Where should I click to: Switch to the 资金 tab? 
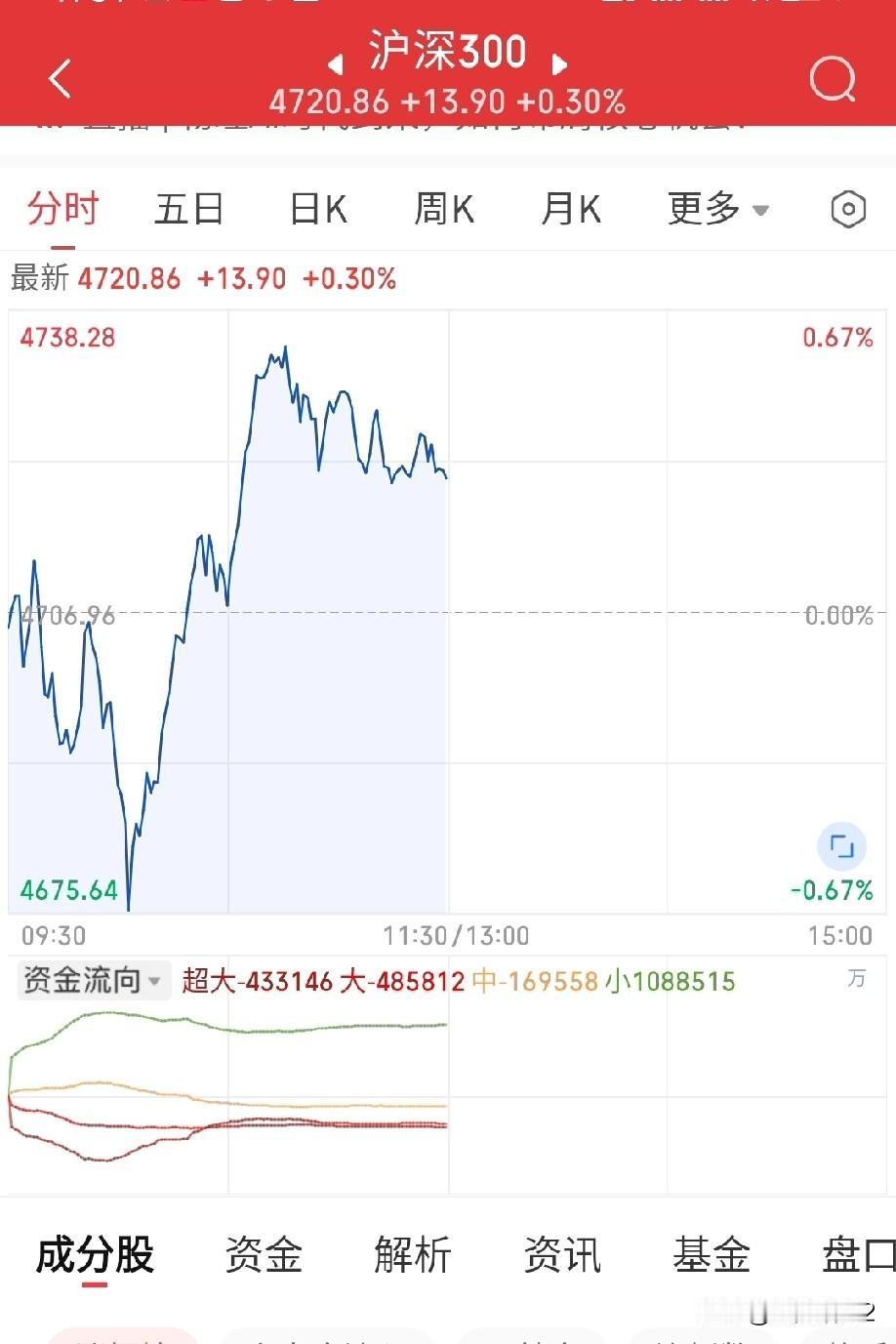tap(264, 1255)
